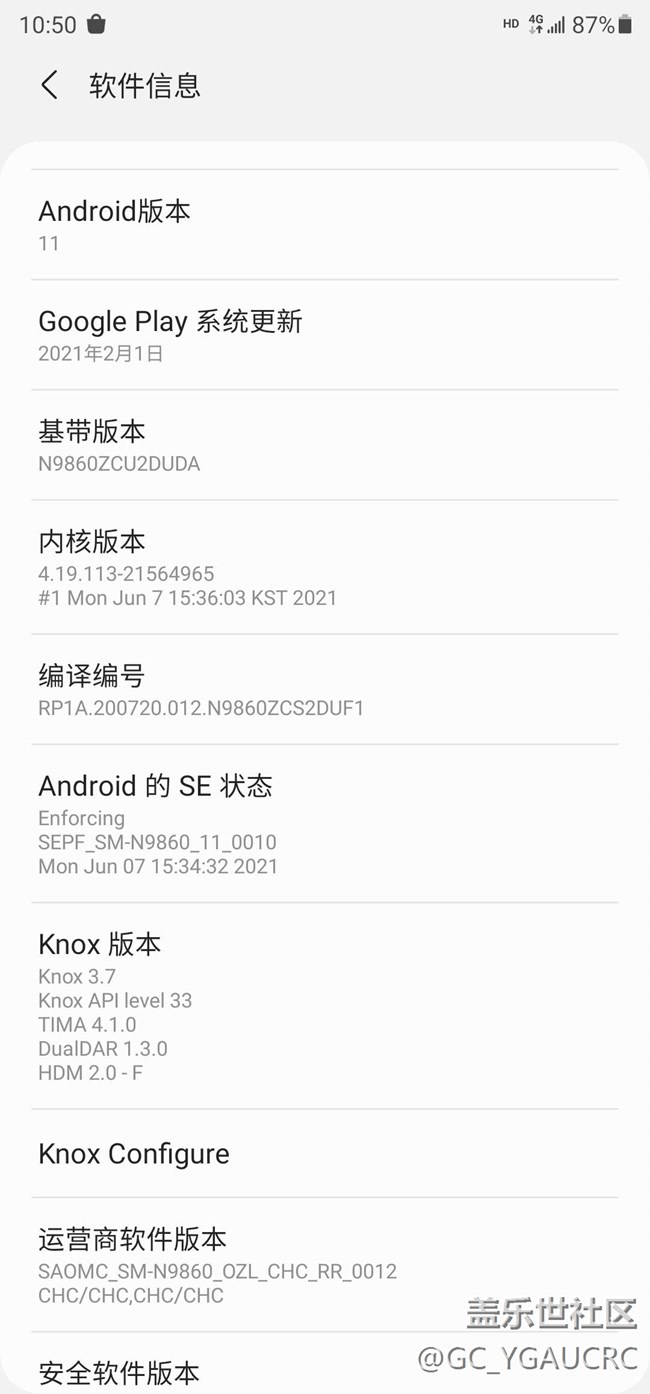This screenshot has height=1394, width=650.
Task: Open Google Play 系统更新
Action: (324, 335)
